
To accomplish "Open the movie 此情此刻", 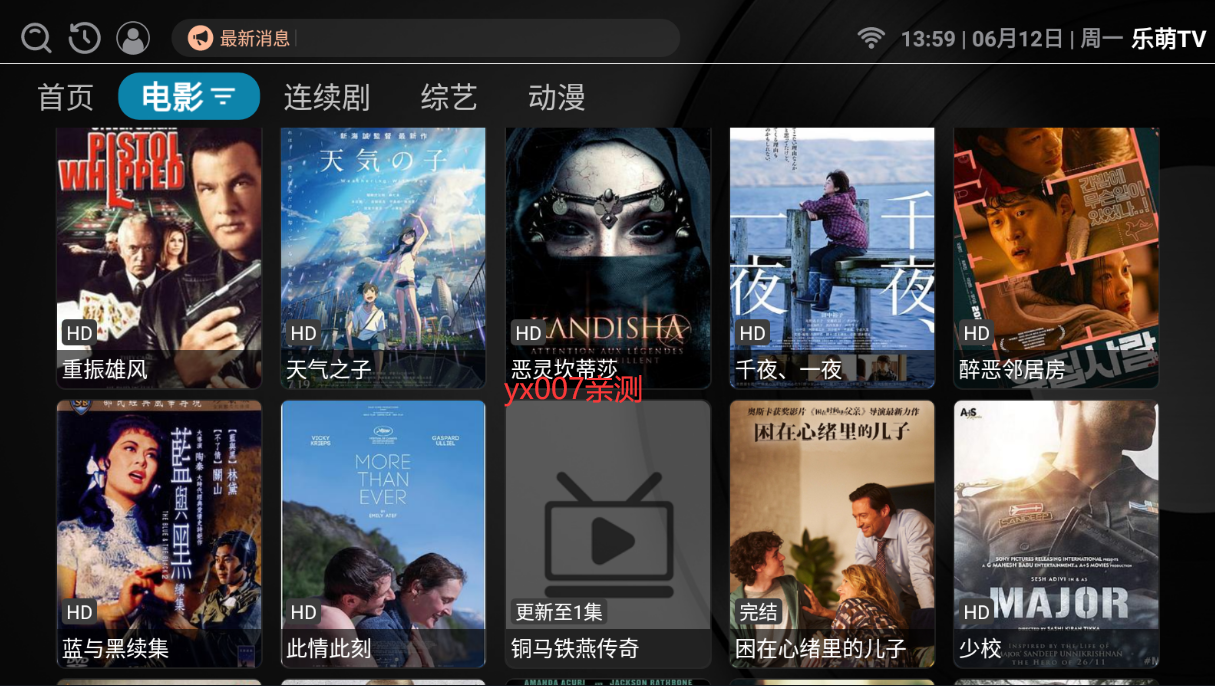I will tap(383, 533).
